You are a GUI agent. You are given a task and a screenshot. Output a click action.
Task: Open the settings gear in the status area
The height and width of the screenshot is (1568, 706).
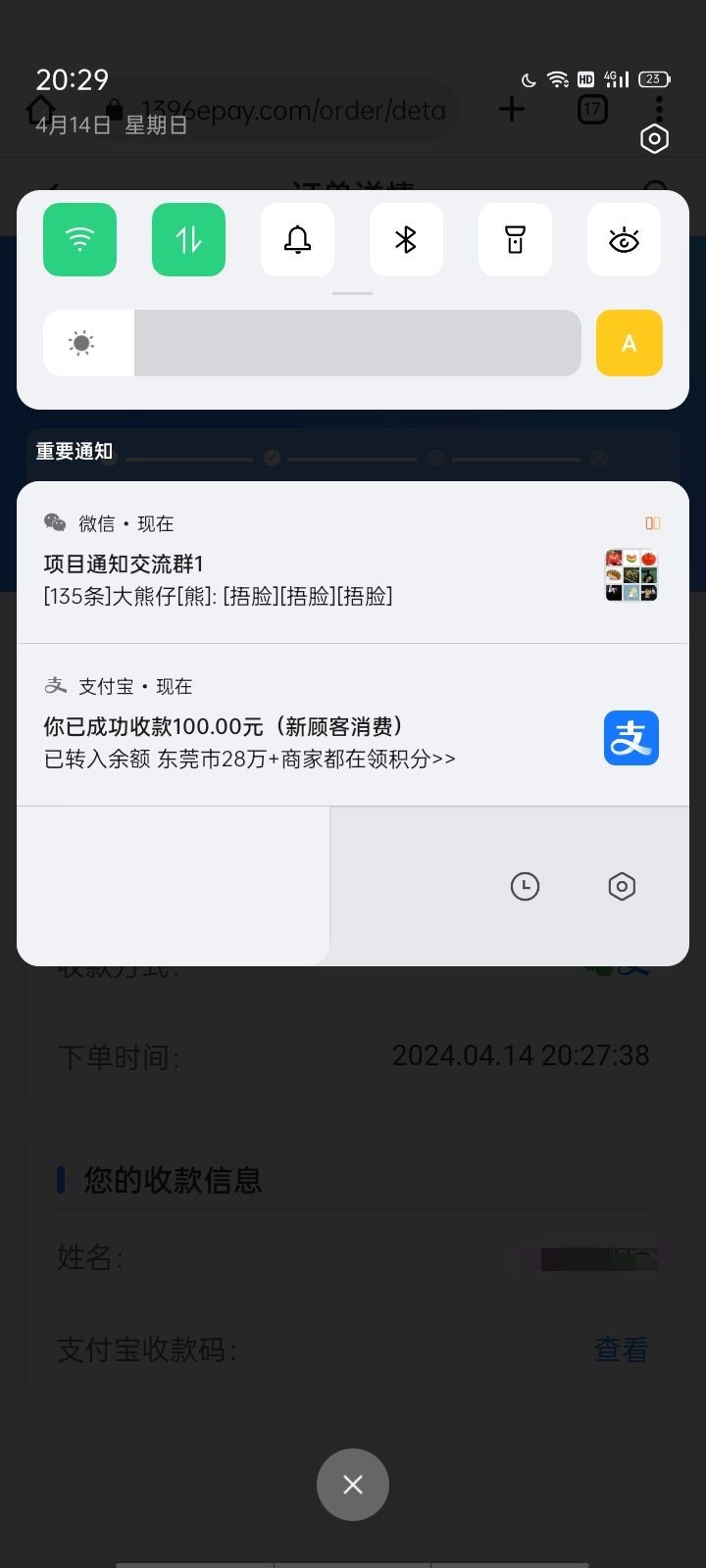tap(654, 139)
